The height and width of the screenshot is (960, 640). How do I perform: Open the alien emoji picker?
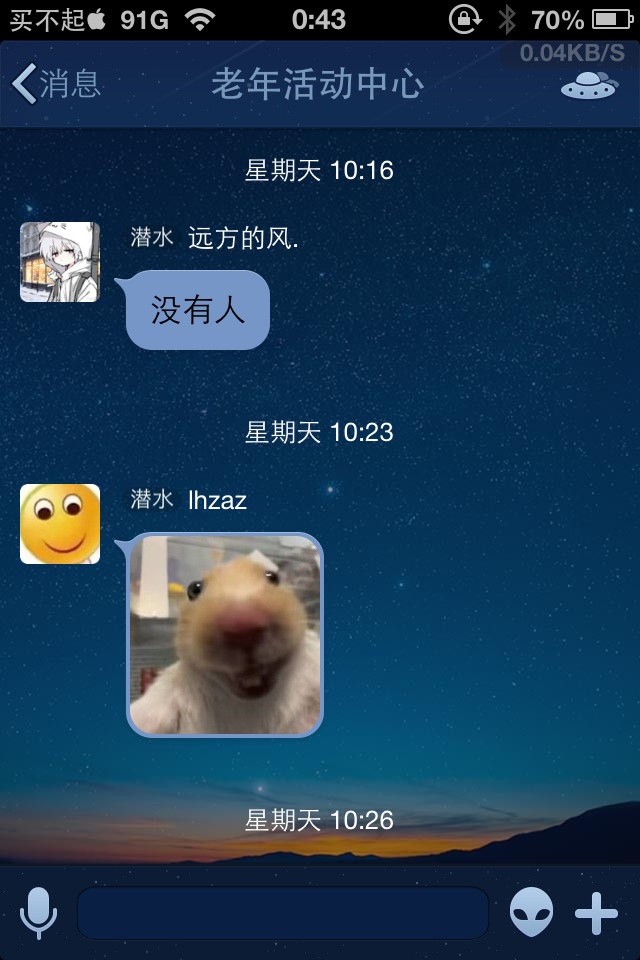(x=531, y=912)
